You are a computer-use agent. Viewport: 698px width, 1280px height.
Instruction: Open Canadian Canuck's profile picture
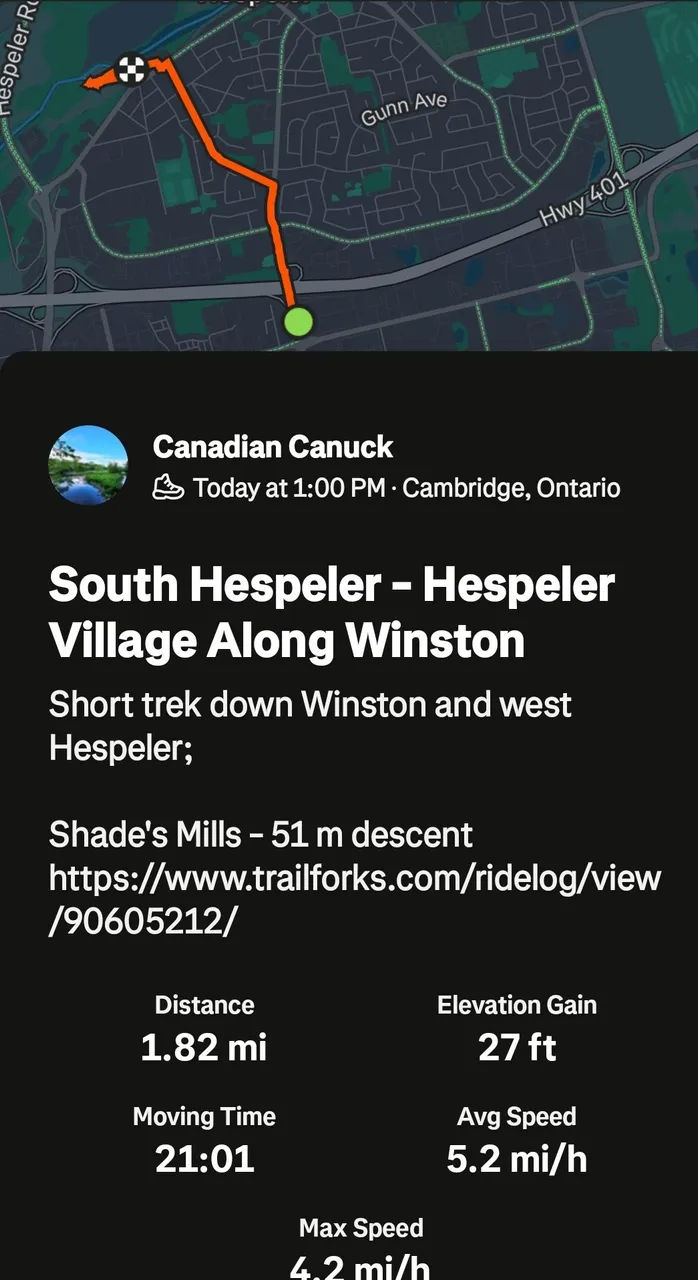click(88, 465)
